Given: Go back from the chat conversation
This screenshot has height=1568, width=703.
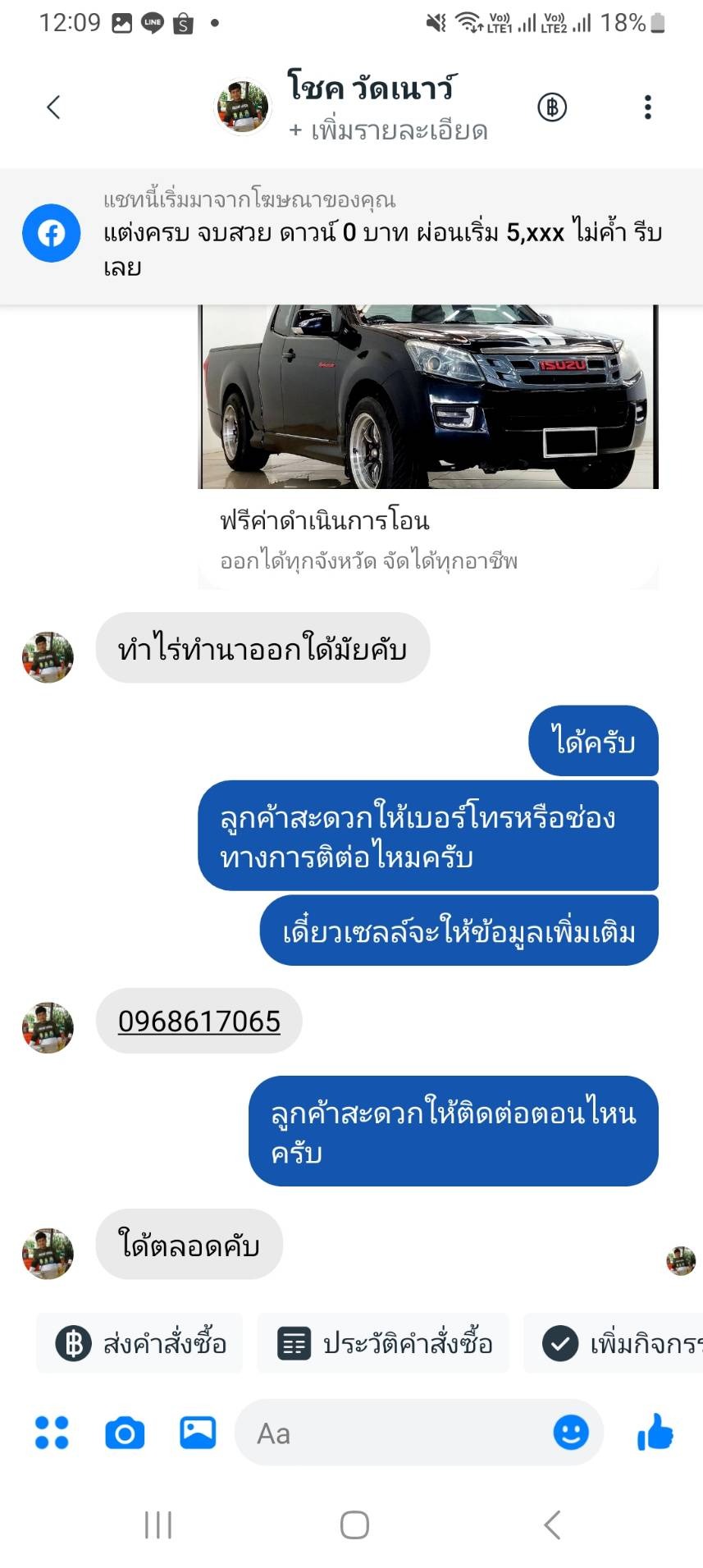Looking at the screenshot, I should click(x=54, y=107).
